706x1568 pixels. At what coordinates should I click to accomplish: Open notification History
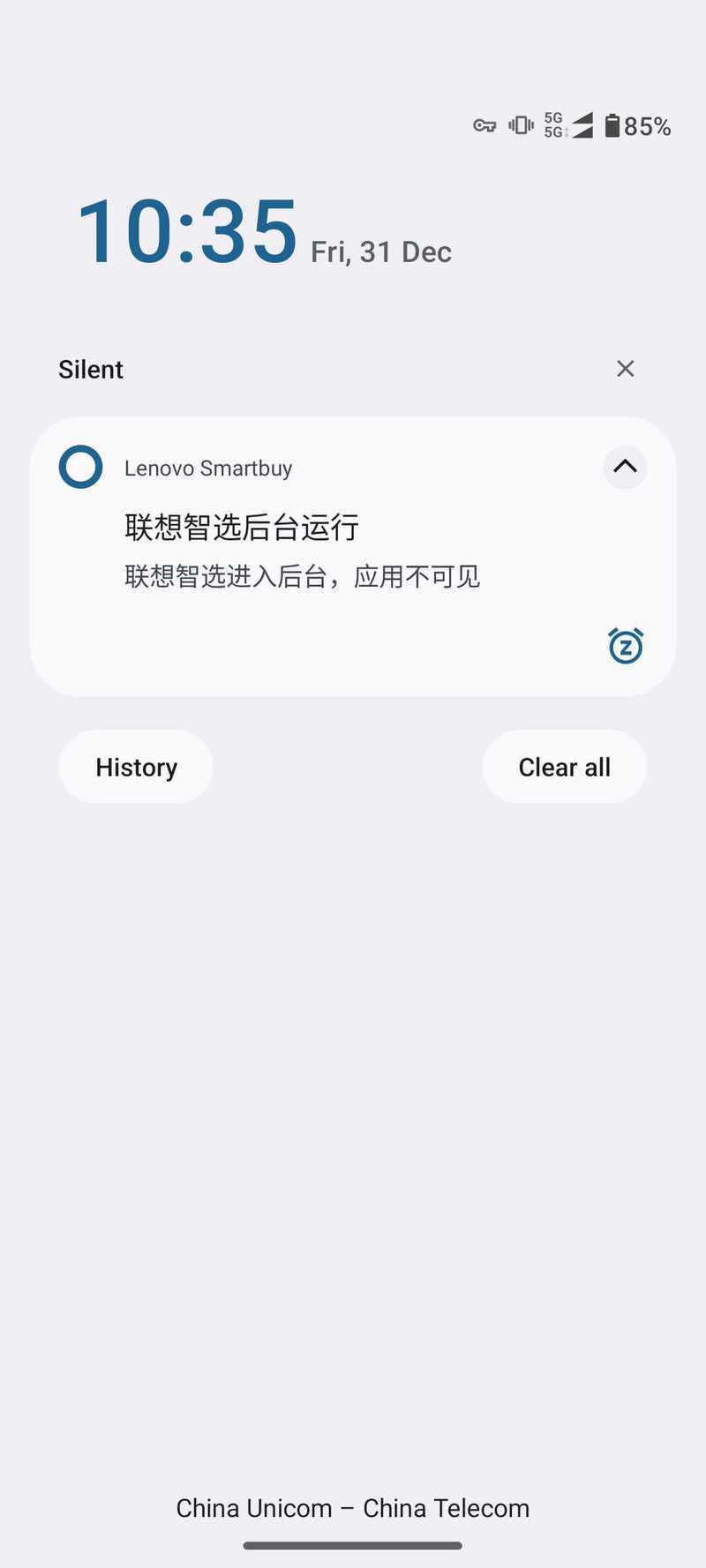[136, 767]
